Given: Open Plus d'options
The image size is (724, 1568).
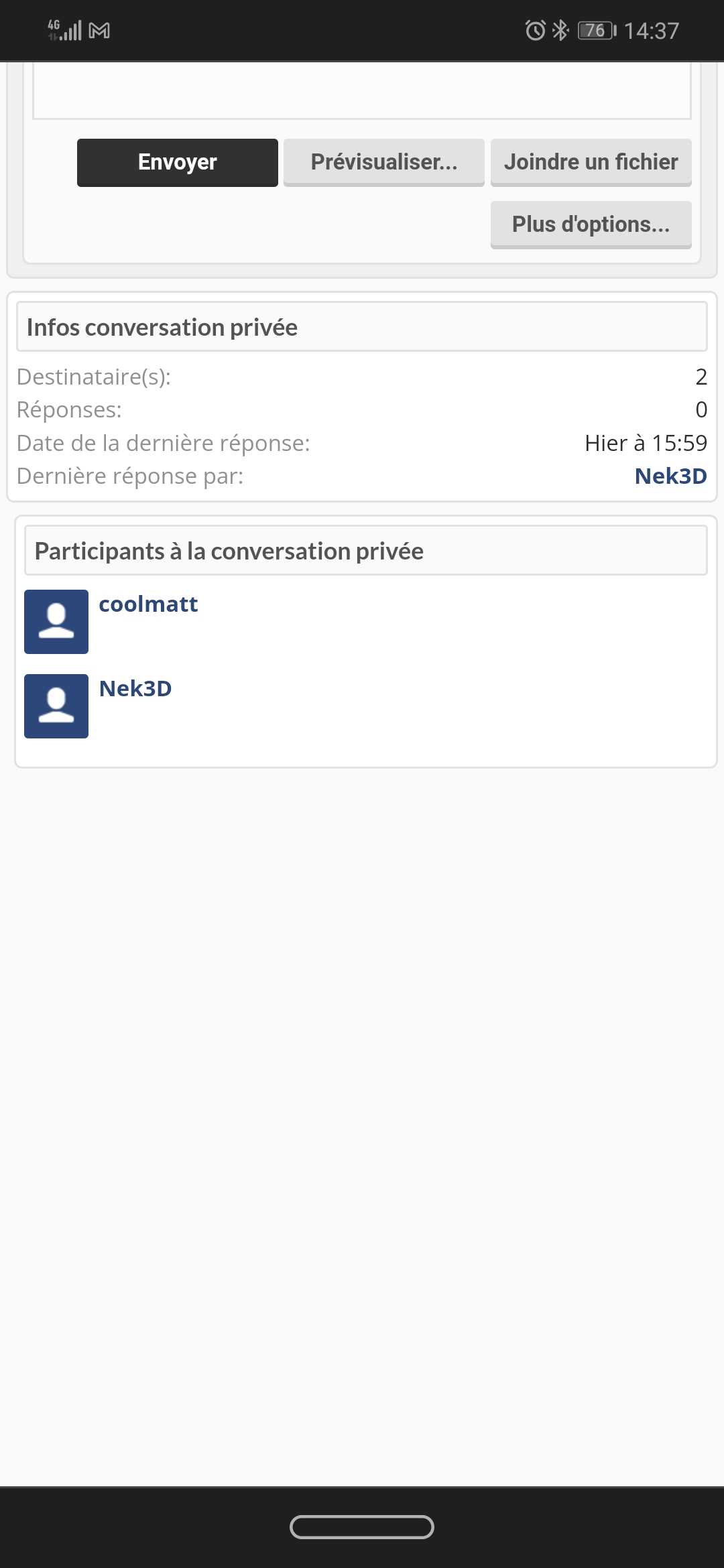Looking at the screenshot, I should (x=591, y=224).
